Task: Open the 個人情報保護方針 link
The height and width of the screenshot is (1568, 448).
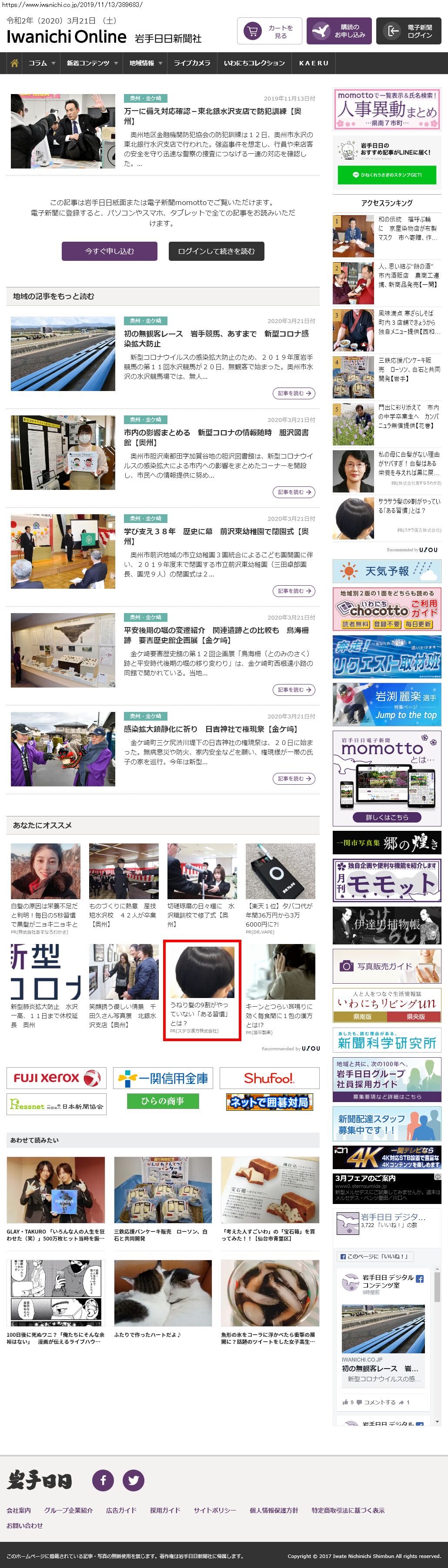Action: [x=274, y=1510]
